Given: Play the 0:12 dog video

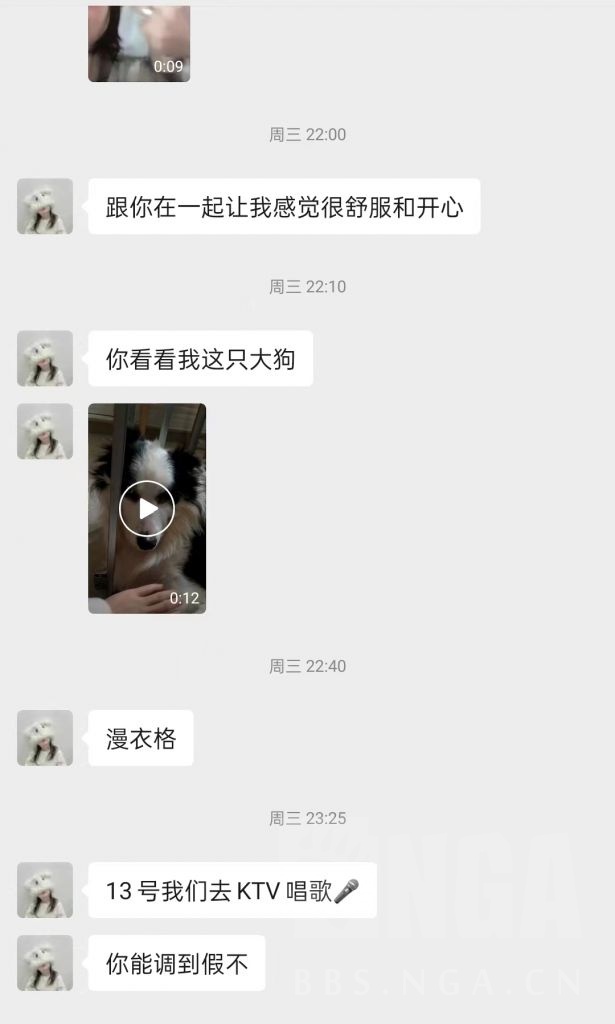Looking at the screenshot, I should (x=147, y=509).
